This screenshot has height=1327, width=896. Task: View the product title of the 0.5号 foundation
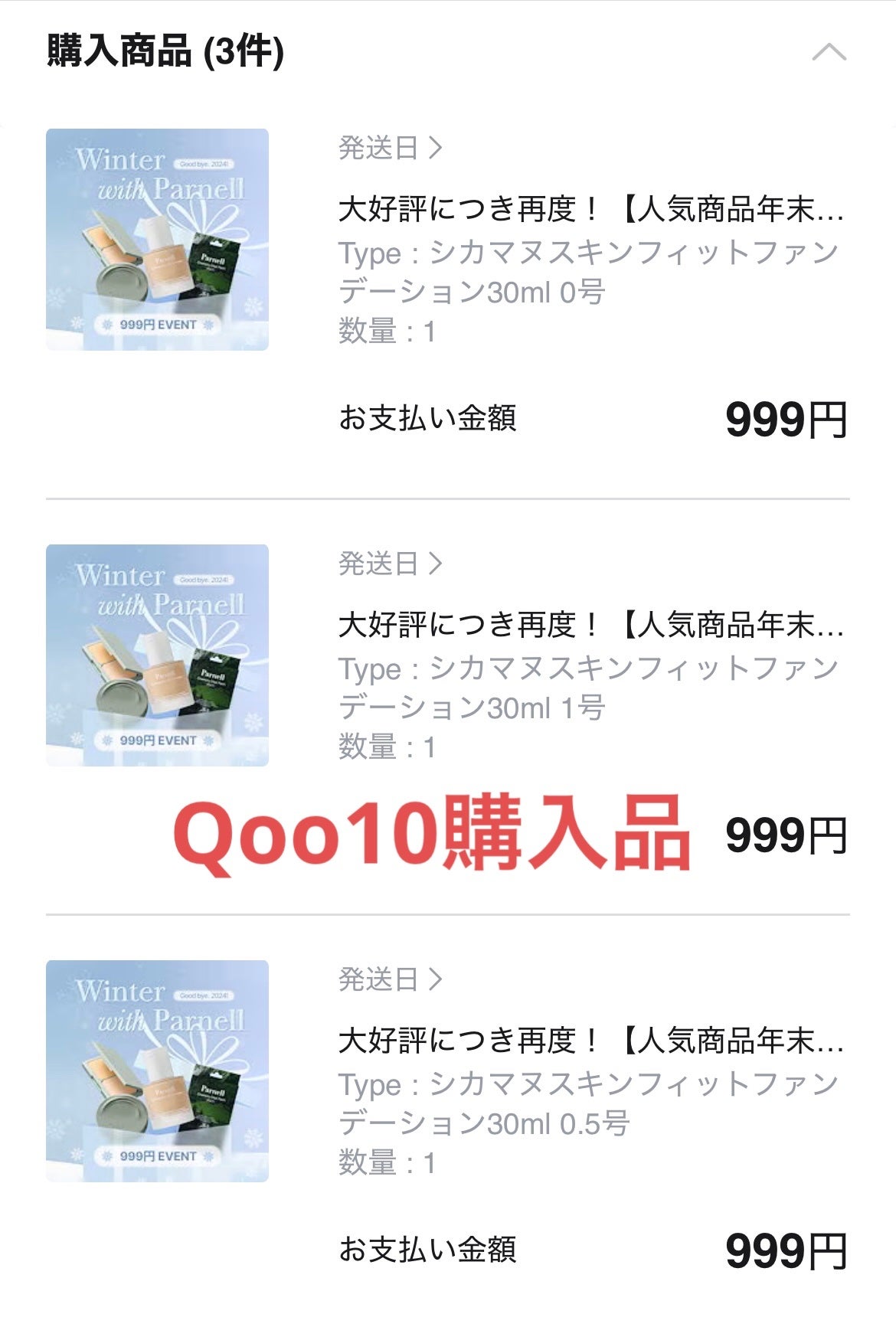tap(590, 1041)
